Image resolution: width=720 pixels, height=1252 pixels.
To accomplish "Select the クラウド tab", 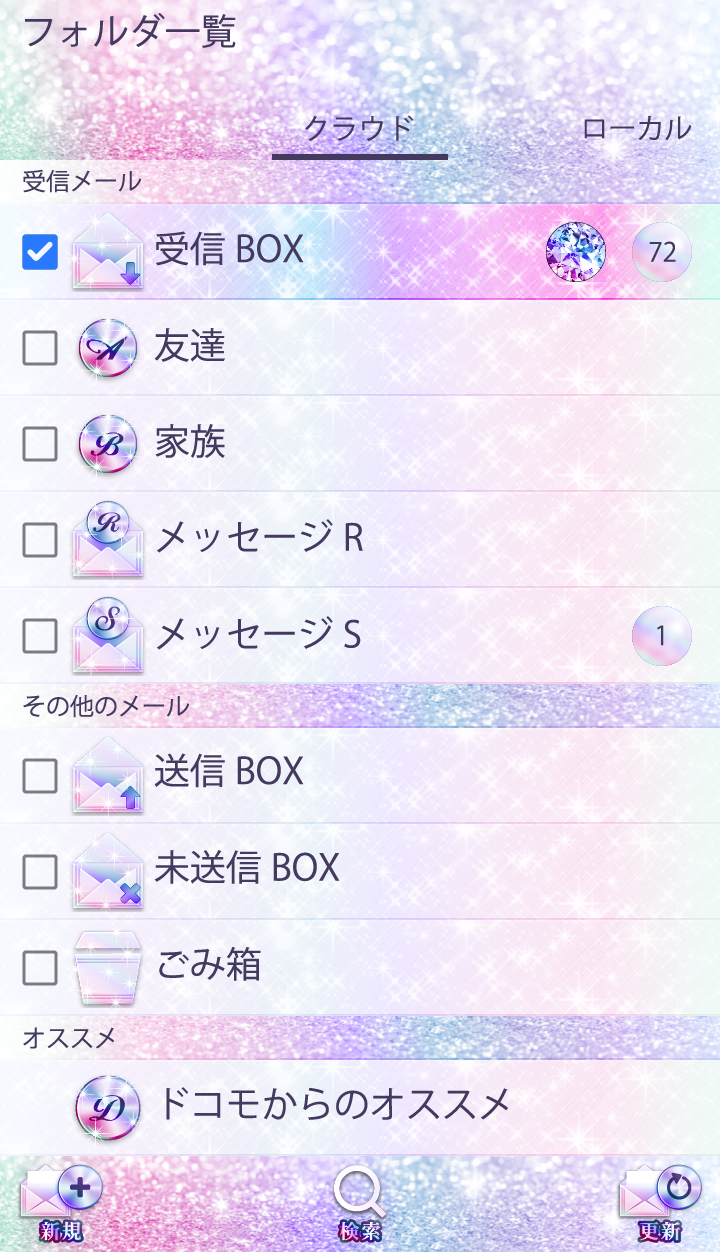I will coord(359,129).
